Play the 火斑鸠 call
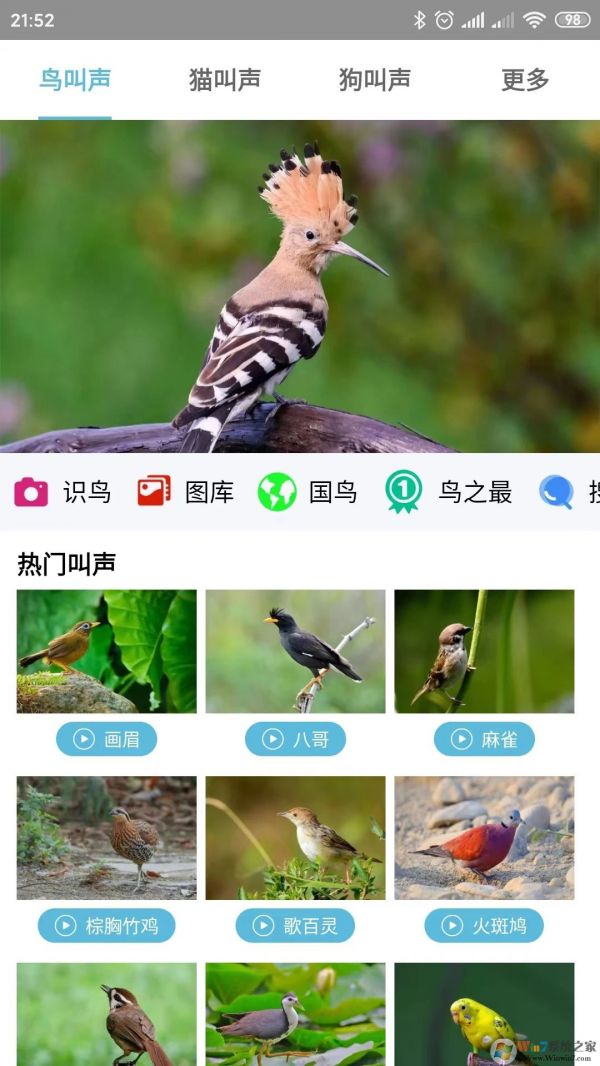The width and height of the screenshot is (600, 1066). pos(484,925)
